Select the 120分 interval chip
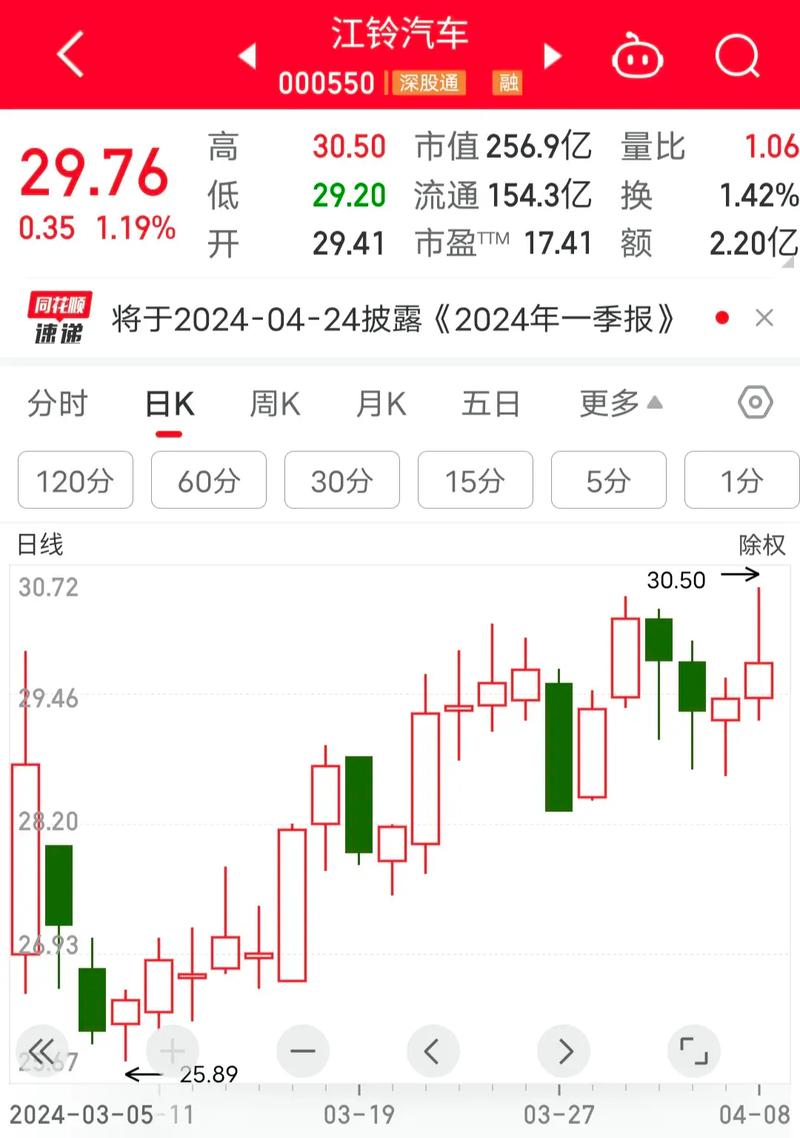The image size is (800, 1138). pos(75,481)
